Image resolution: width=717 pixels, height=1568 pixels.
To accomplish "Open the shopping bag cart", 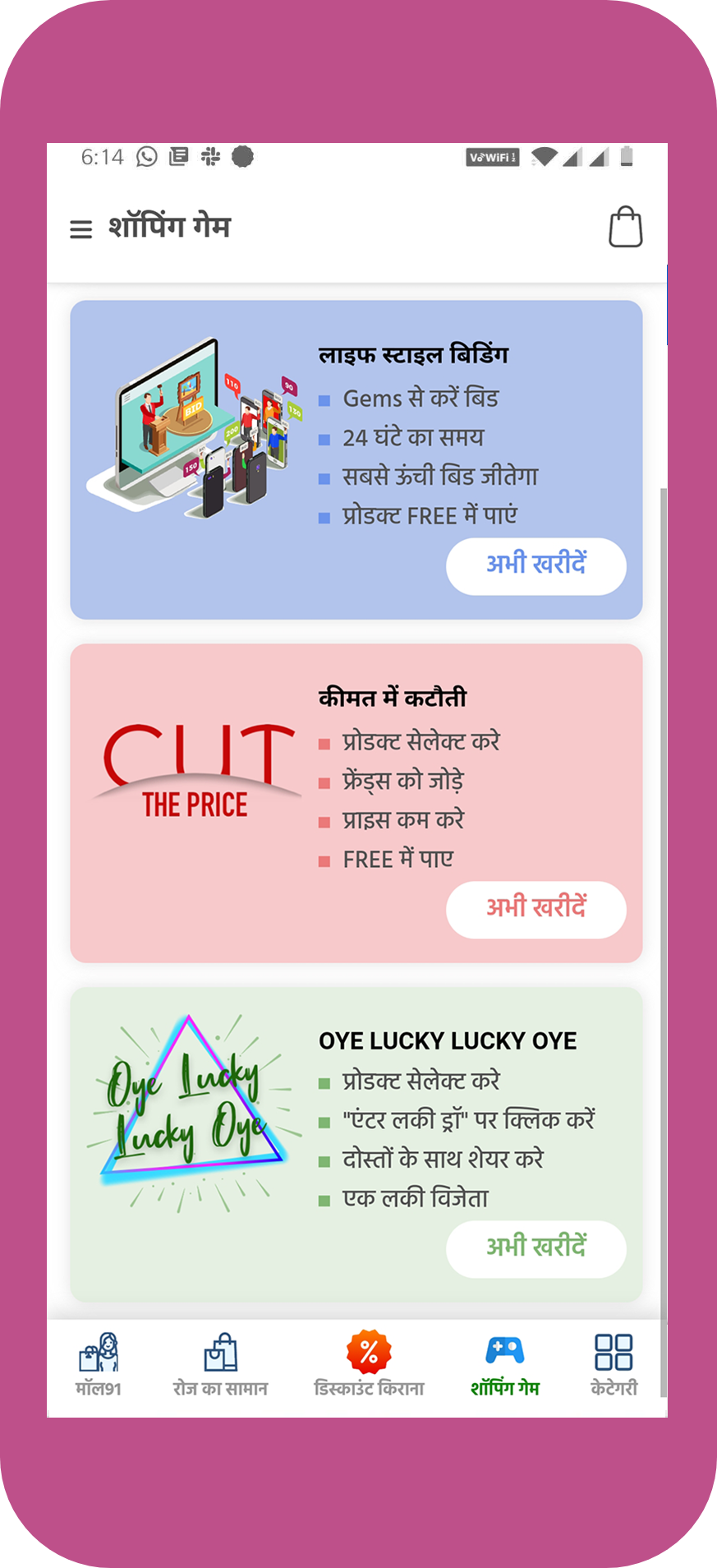I will 625,227.
